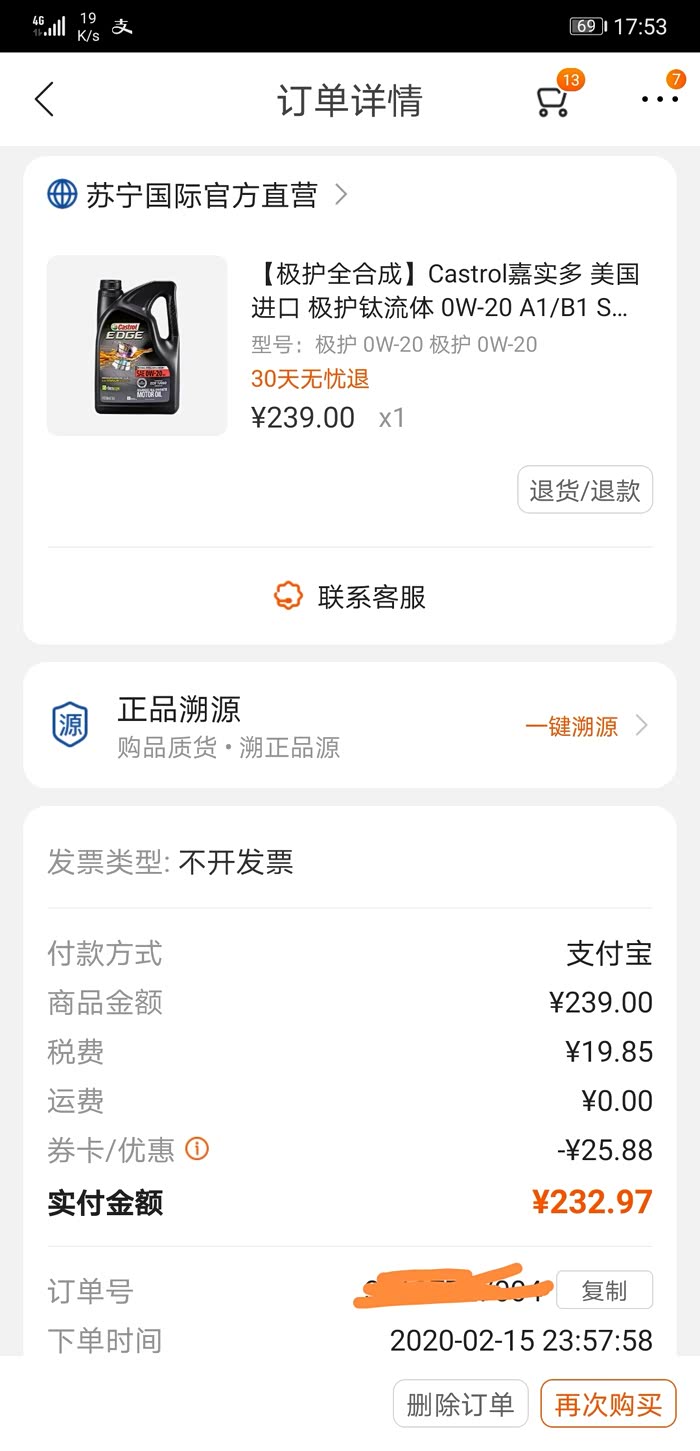Buy again with 再次购买

point(608,1404)
